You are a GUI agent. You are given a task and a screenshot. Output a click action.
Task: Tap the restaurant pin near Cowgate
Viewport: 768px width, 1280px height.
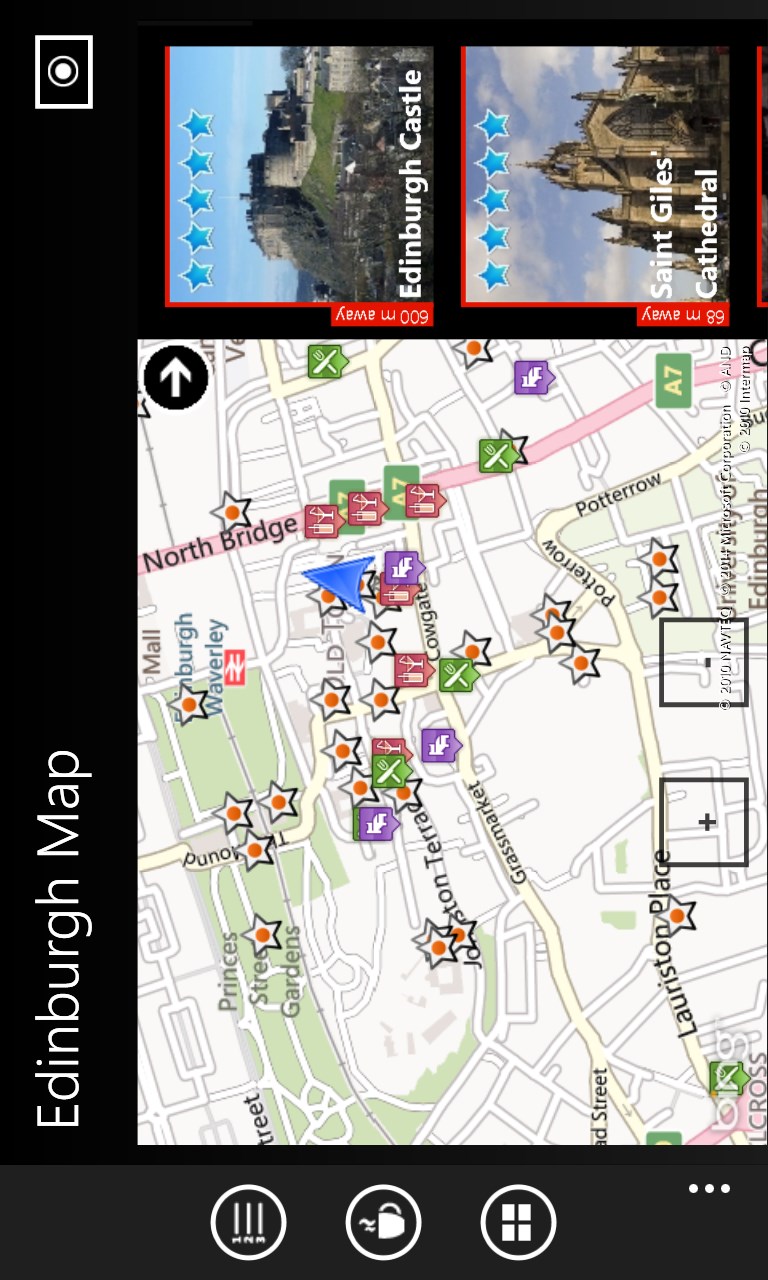[456, 675]
